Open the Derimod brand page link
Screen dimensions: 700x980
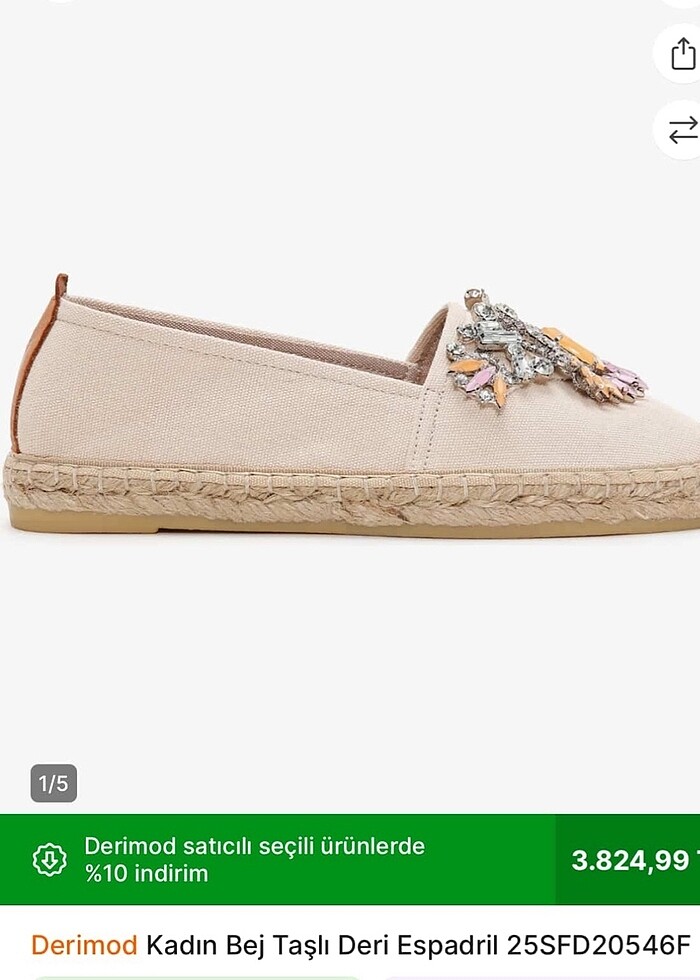[x=84, y=944]
